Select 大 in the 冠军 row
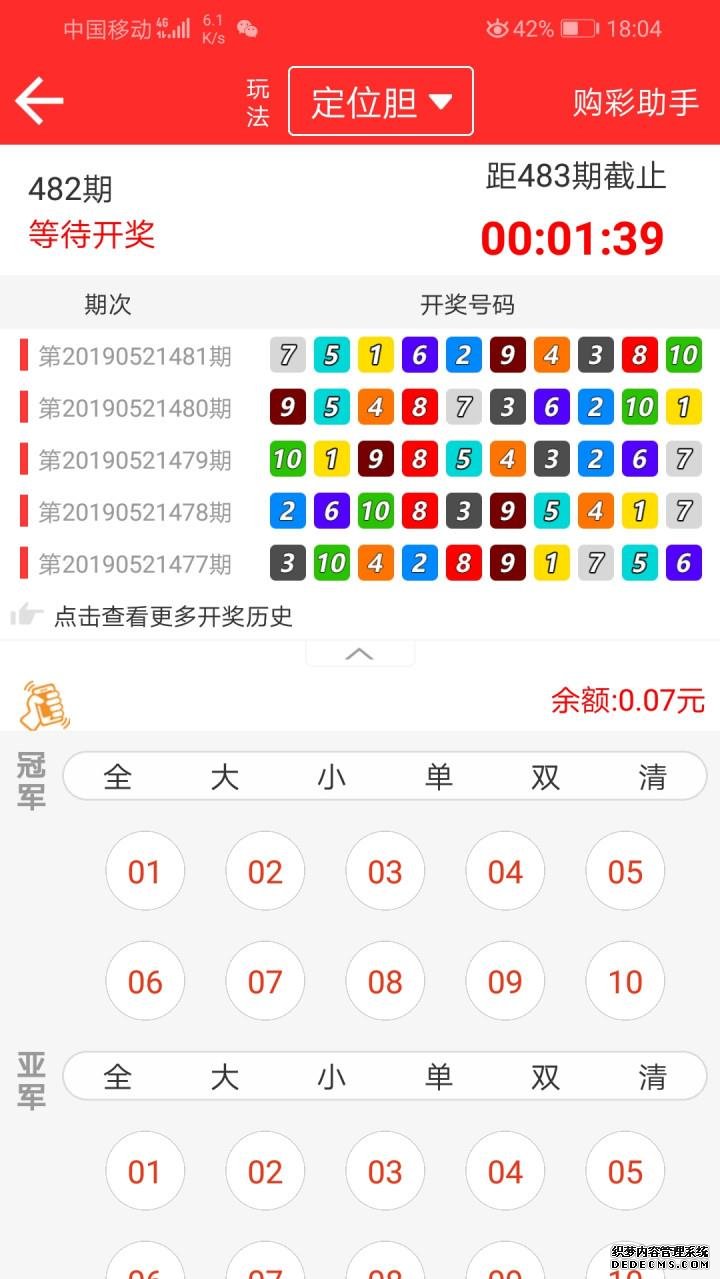720x1279 pixels. (225, 777)
